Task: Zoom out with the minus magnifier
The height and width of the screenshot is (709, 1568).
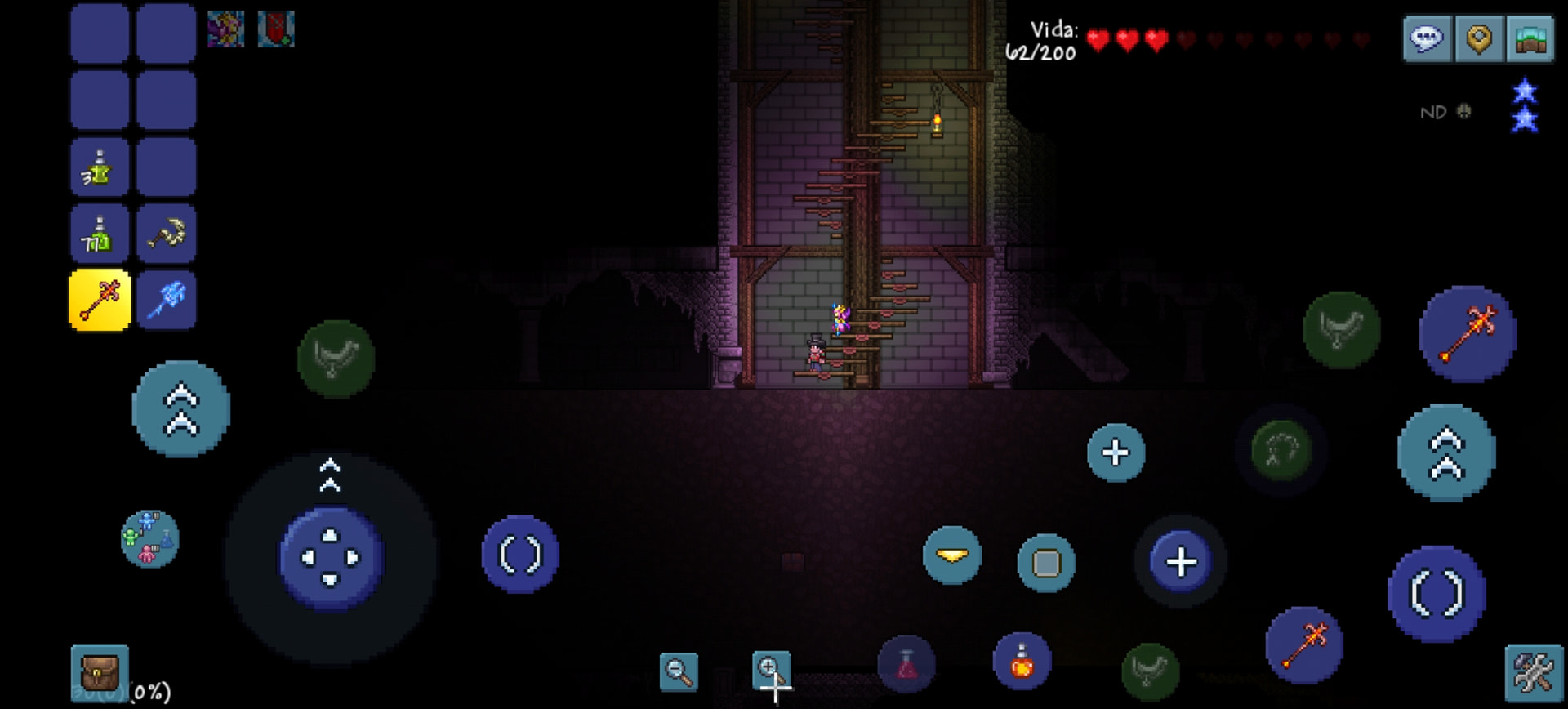Action: click(x=679, y=671)
